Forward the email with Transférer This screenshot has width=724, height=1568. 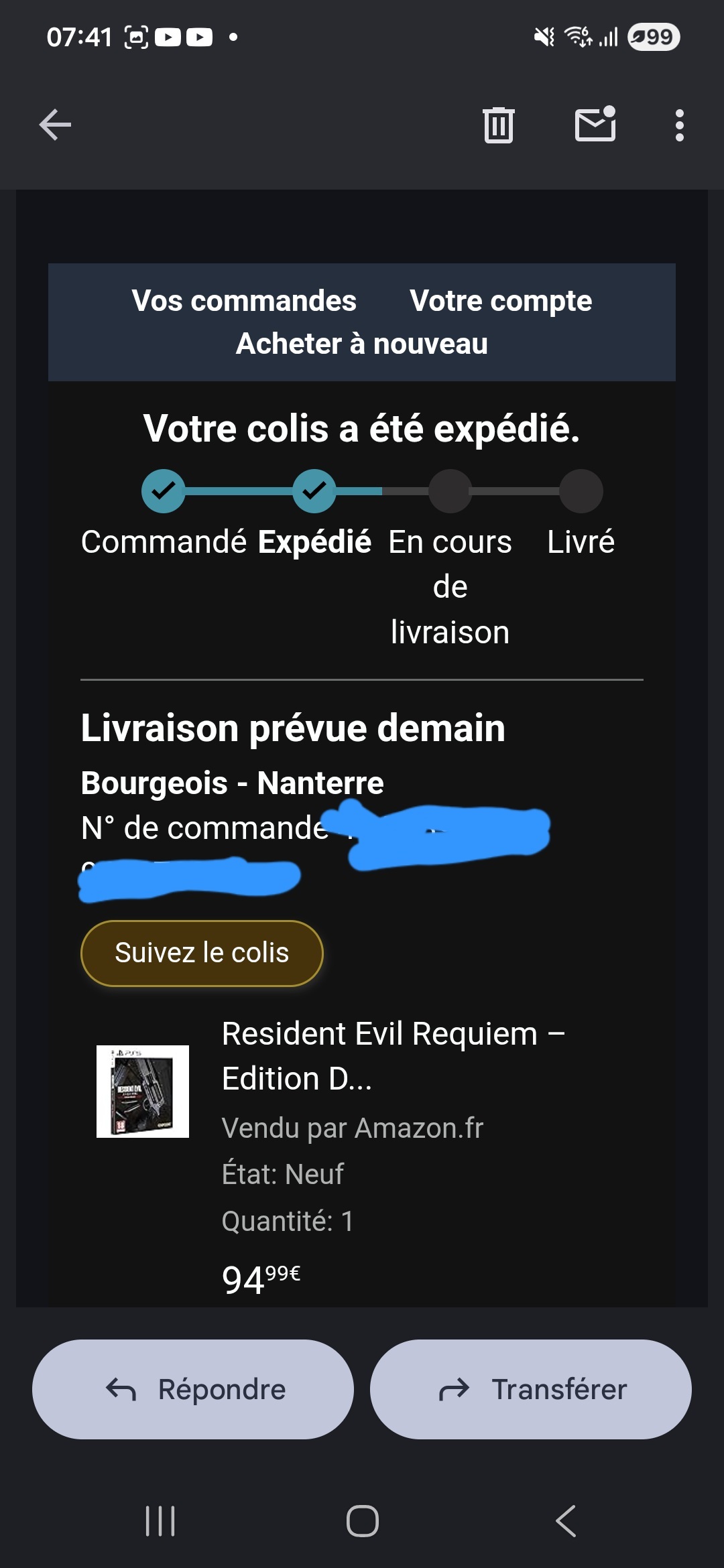(x=531, y=1389)
